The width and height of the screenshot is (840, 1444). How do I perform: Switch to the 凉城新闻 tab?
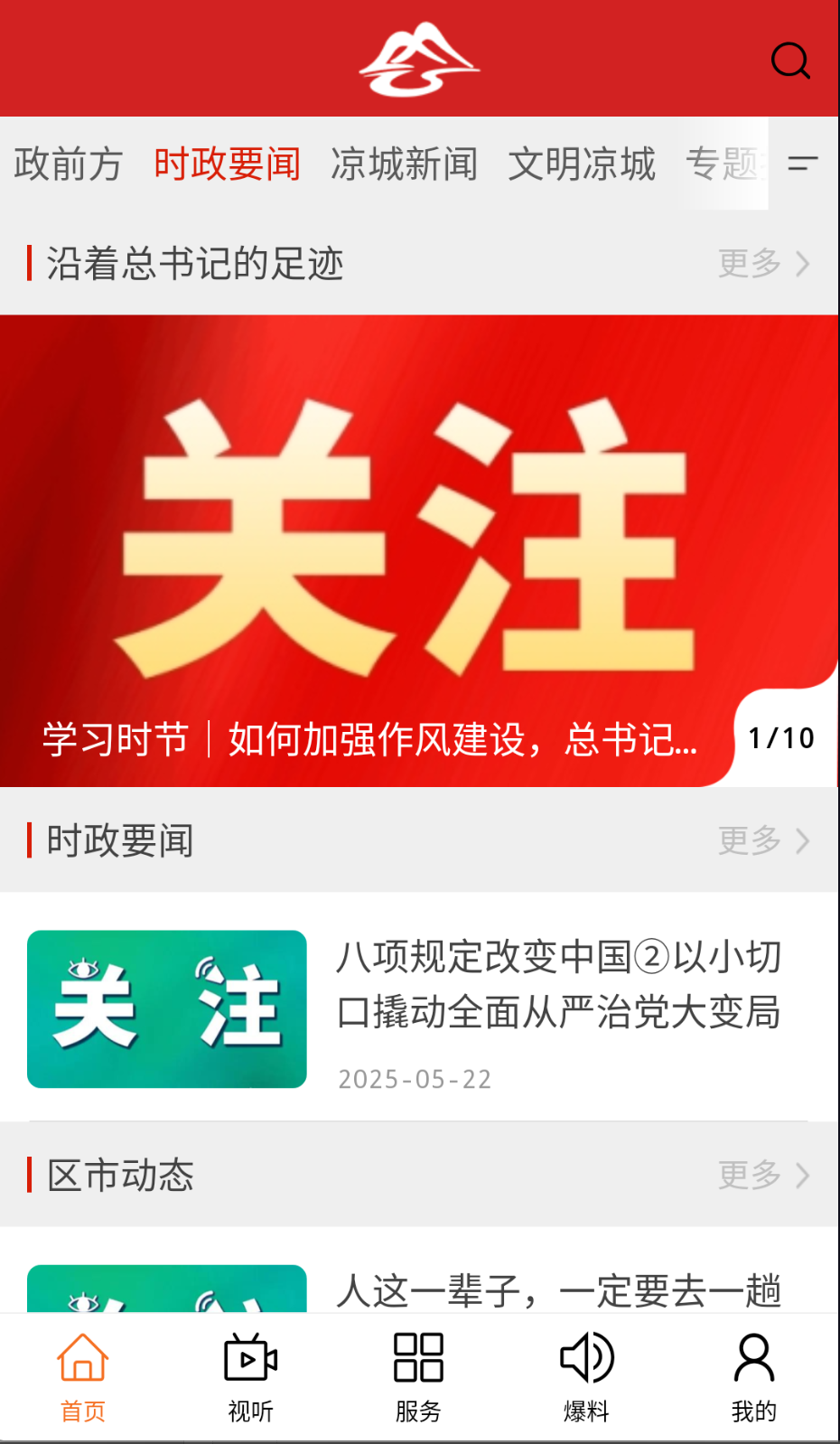click(405, 164)
